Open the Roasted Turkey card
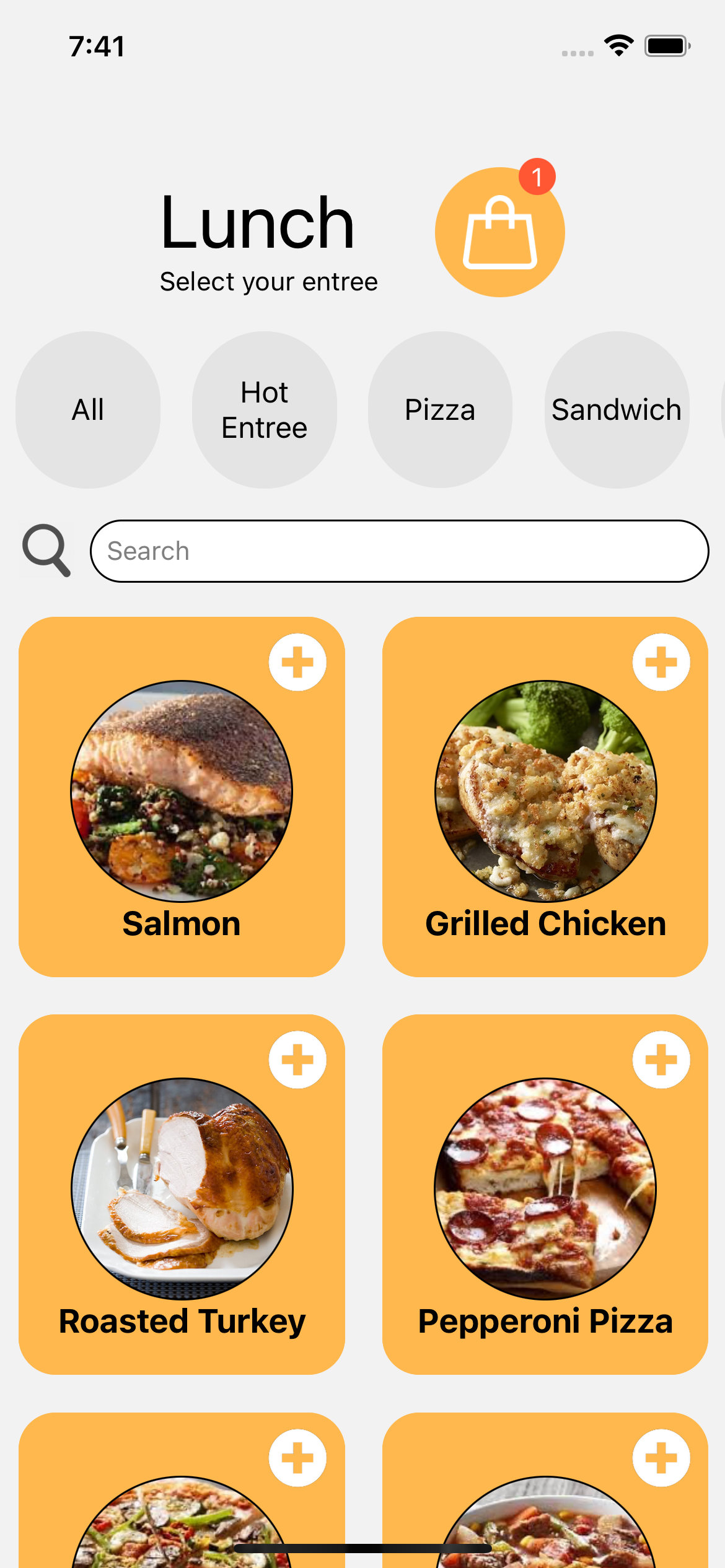The image size is (725, 1568). pos(182,1201)
